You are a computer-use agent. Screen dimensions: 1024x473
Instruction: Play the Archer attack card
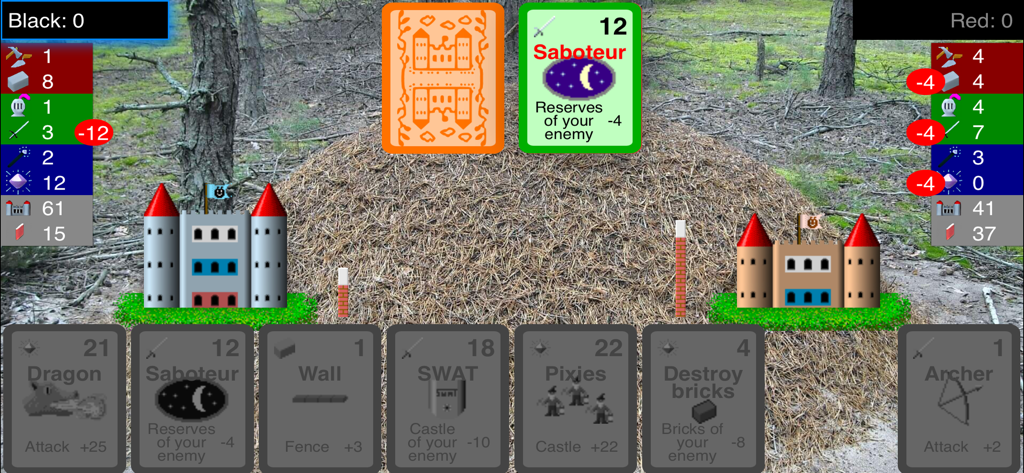point(959,398)
